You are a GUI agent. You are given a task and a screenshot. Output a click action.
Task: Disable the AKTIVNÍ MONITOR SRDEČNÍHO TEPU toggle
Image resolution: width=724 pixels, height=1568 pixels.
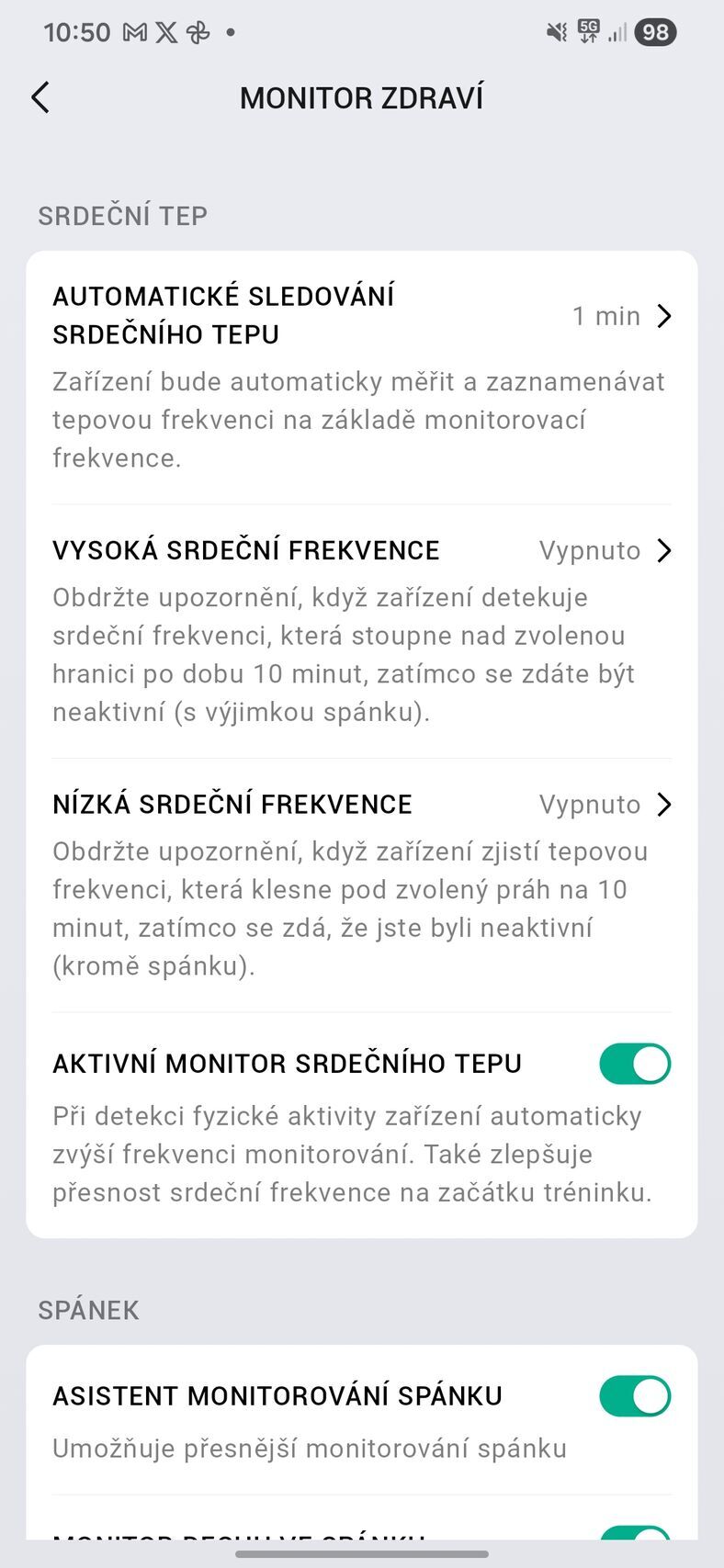tap(635, 1063)
